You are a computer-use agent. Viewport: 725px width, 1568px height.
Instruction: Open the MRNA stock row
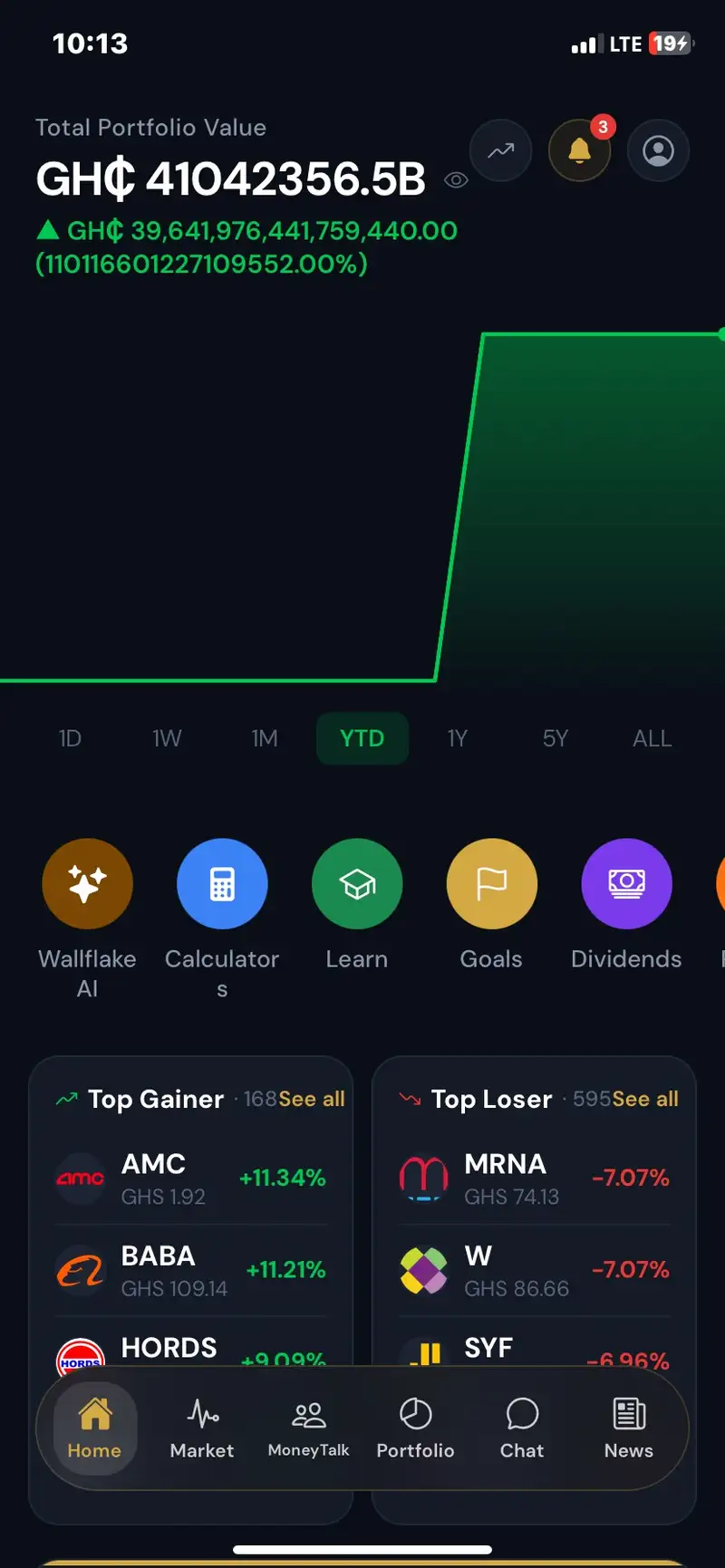tap(535, 1178)
